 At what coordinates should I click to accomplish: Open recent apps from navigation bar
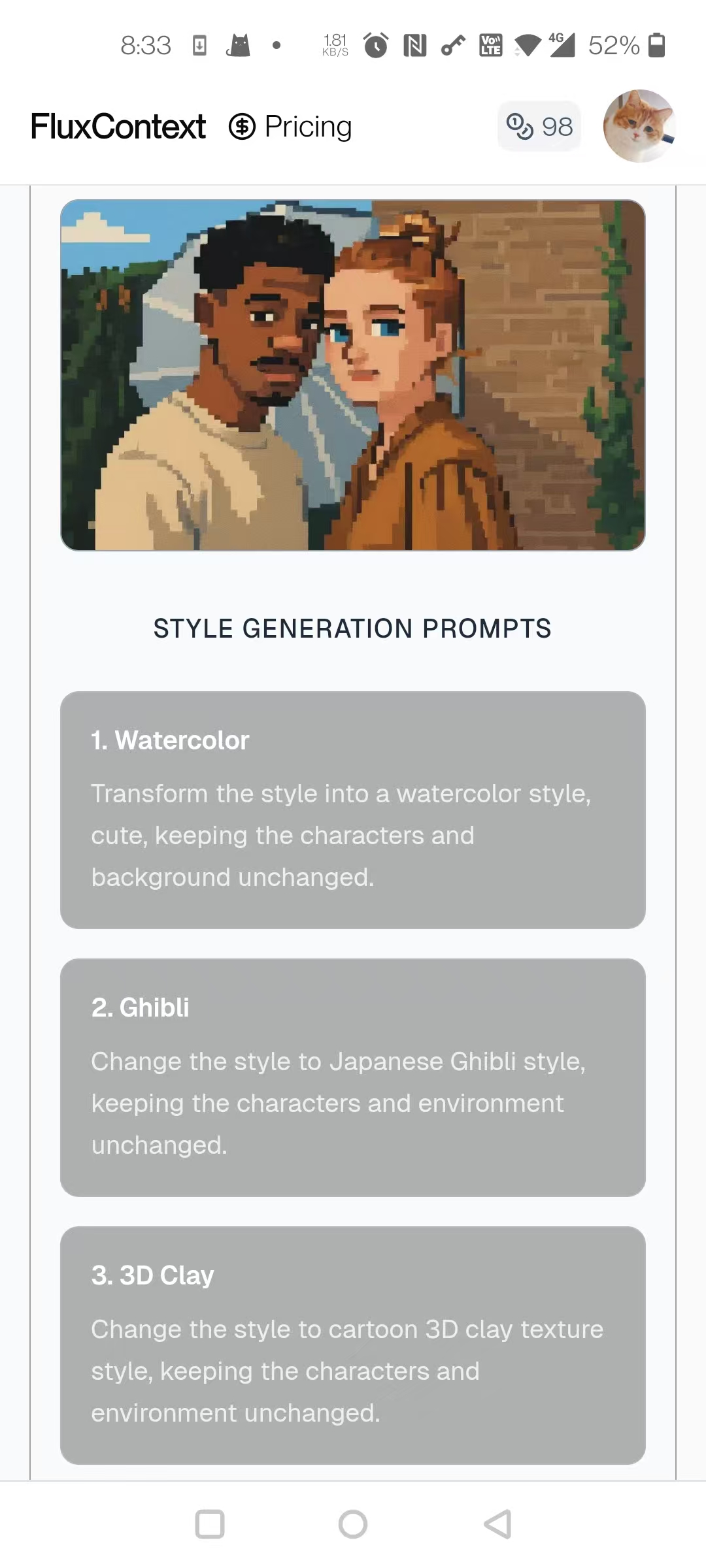[210, 1524]
